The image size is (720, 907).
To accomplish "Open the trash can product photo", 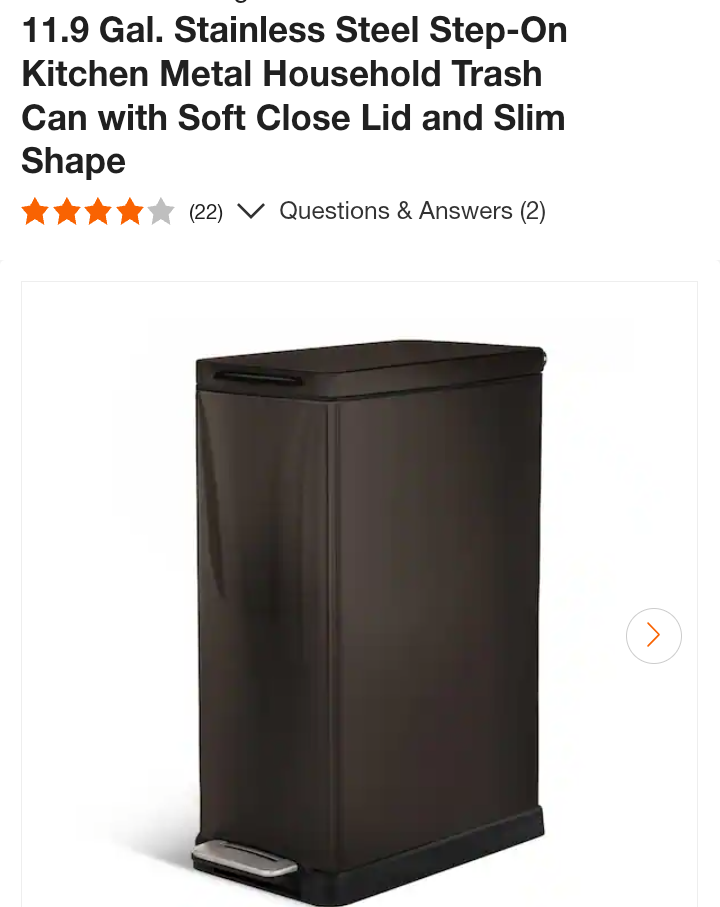I will tap(370, 610).
